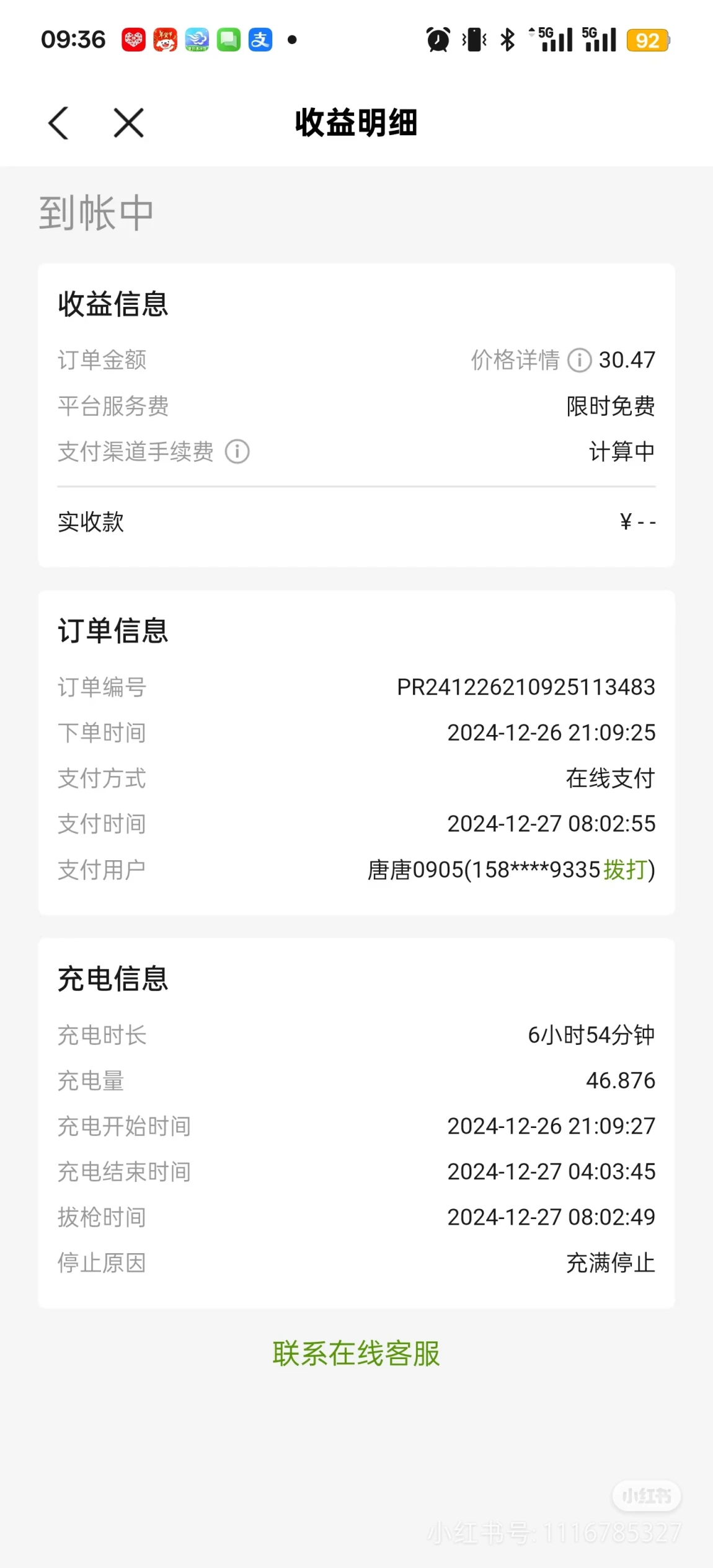Viewport: 713px width, 1568px height.
Task: Contact support via 联系在线客服
Action: [356, 1354]
